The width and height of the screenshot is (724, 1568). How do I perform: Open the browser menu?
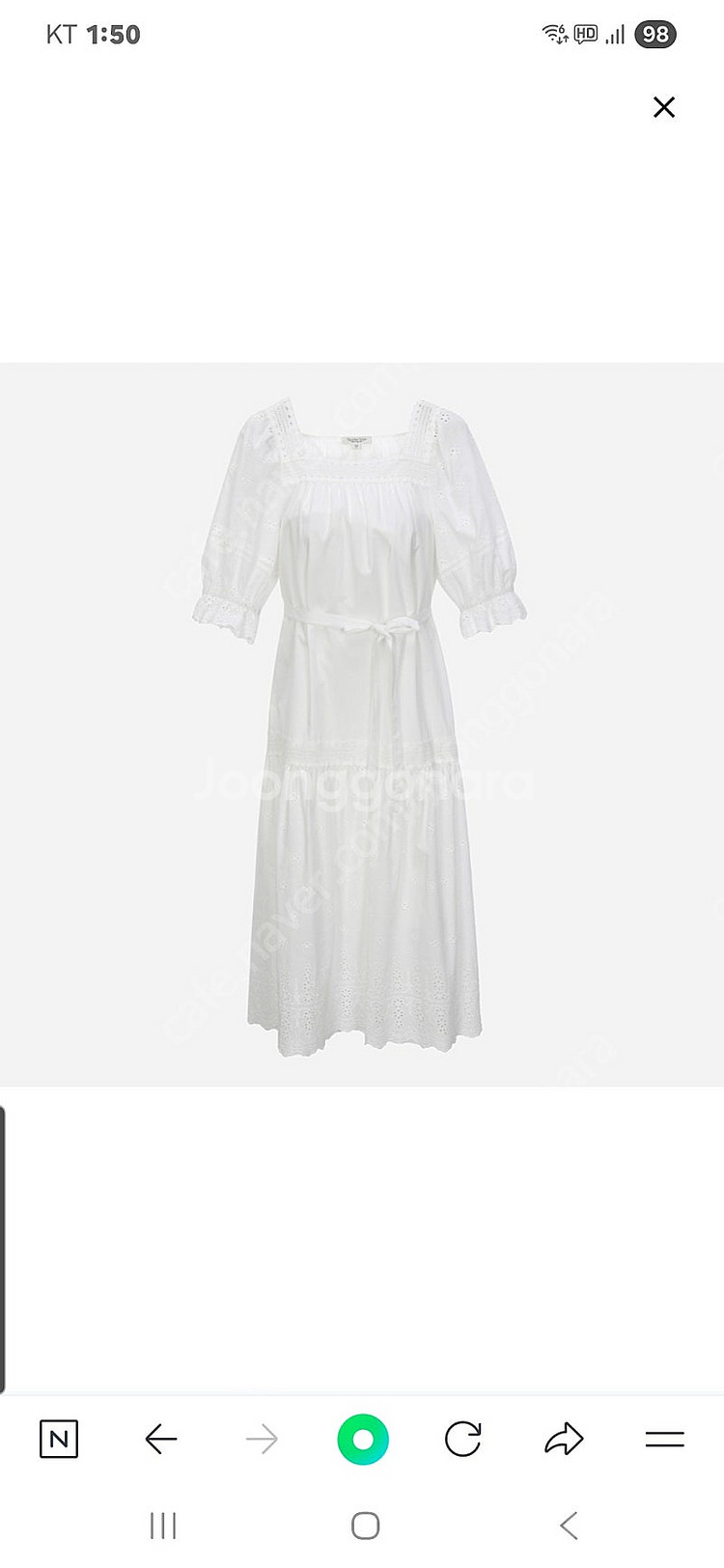(664, 1440)
